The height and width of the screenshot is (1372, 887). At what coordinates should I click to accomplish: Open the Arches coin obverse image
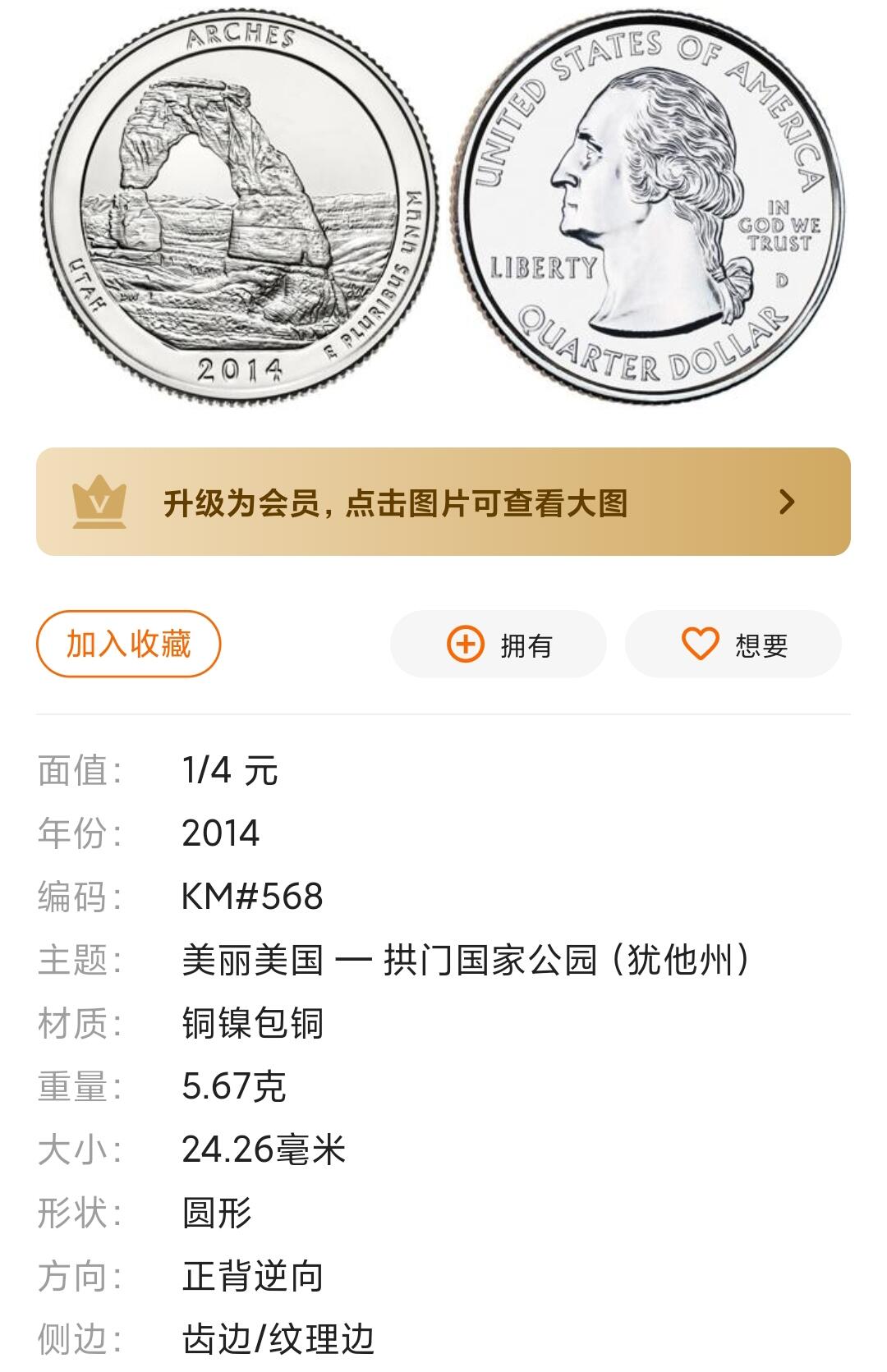click(x=242, y=205)
